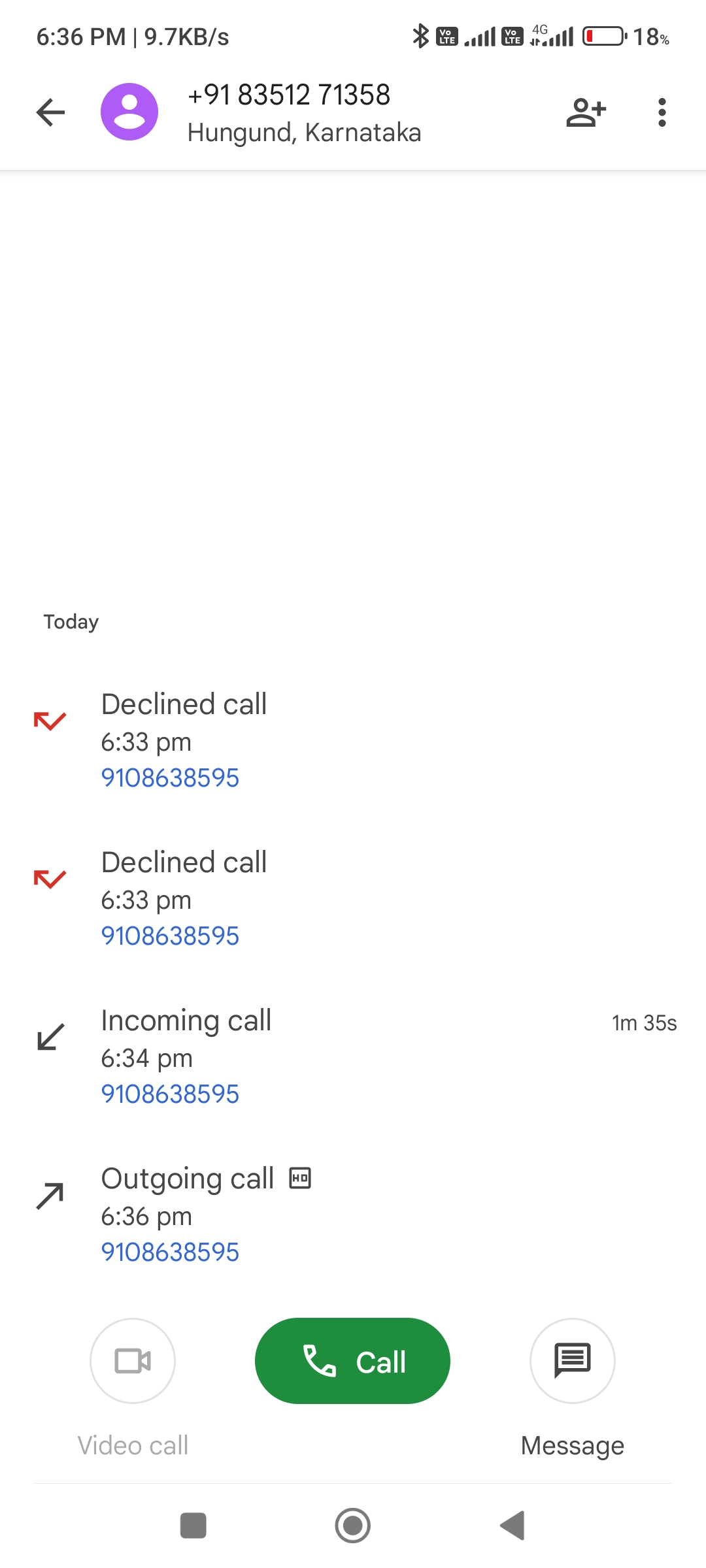
Task: Add this number to contacts
Action: point(586,112)
